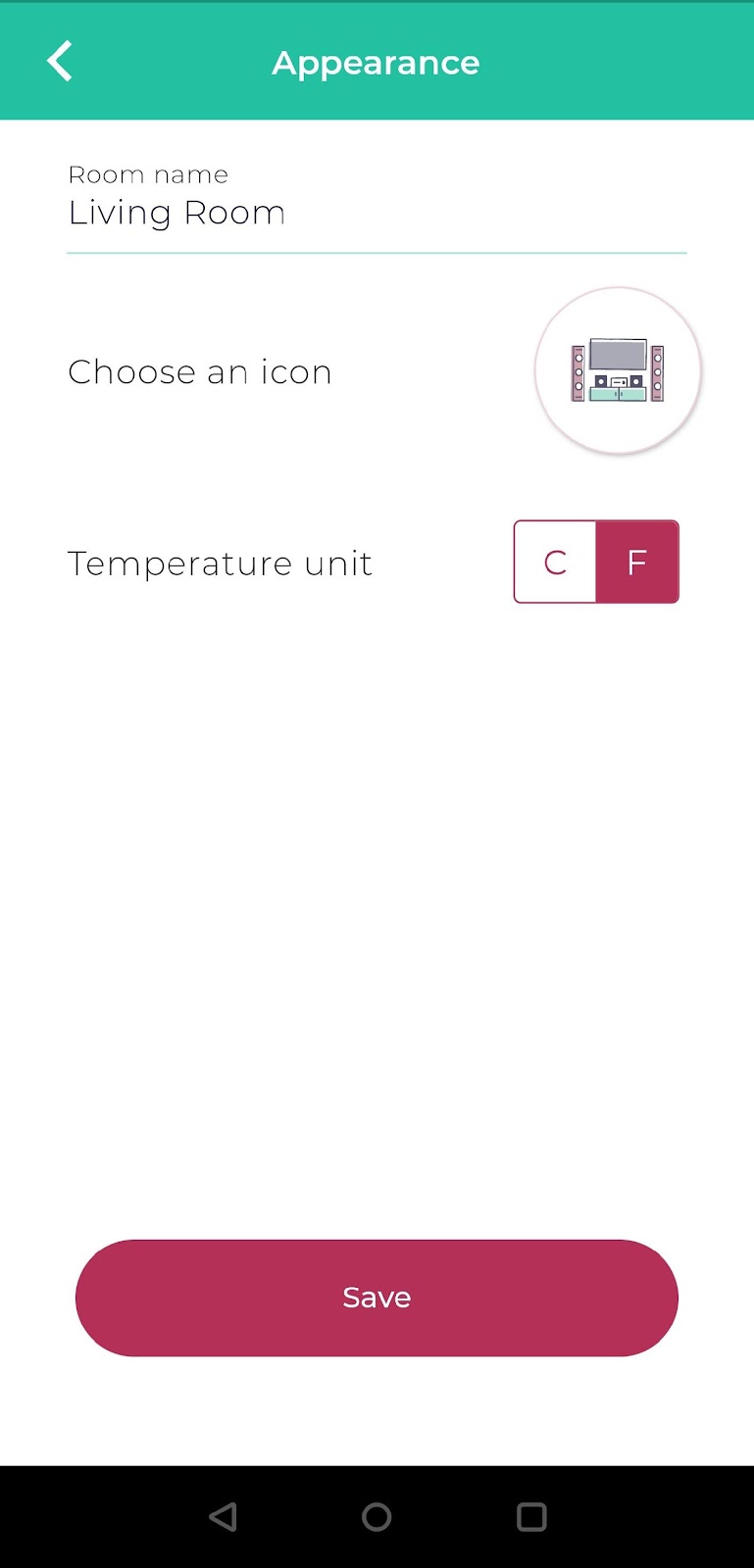Choose a different room icon

tap(618, 370)
